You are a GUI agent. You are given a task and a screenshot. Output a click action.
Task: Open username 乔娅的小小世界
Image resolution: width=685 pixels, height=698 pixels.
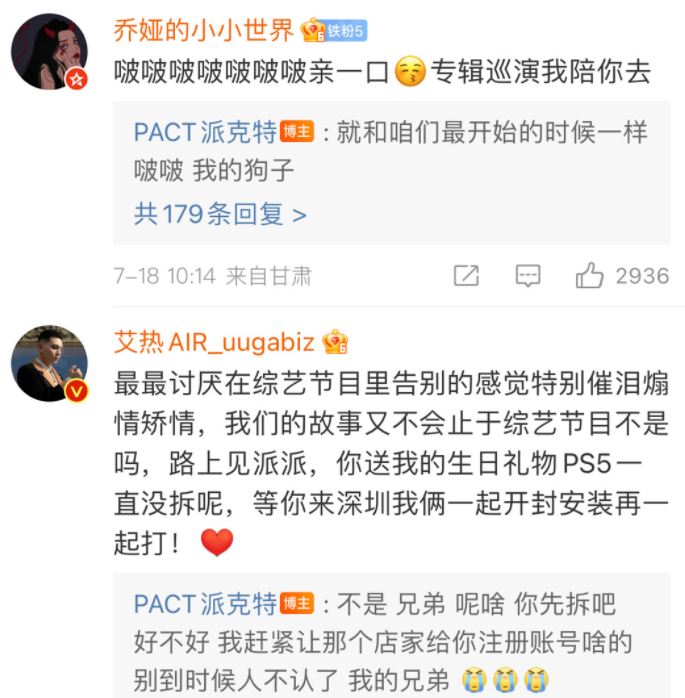pos(205,30)
